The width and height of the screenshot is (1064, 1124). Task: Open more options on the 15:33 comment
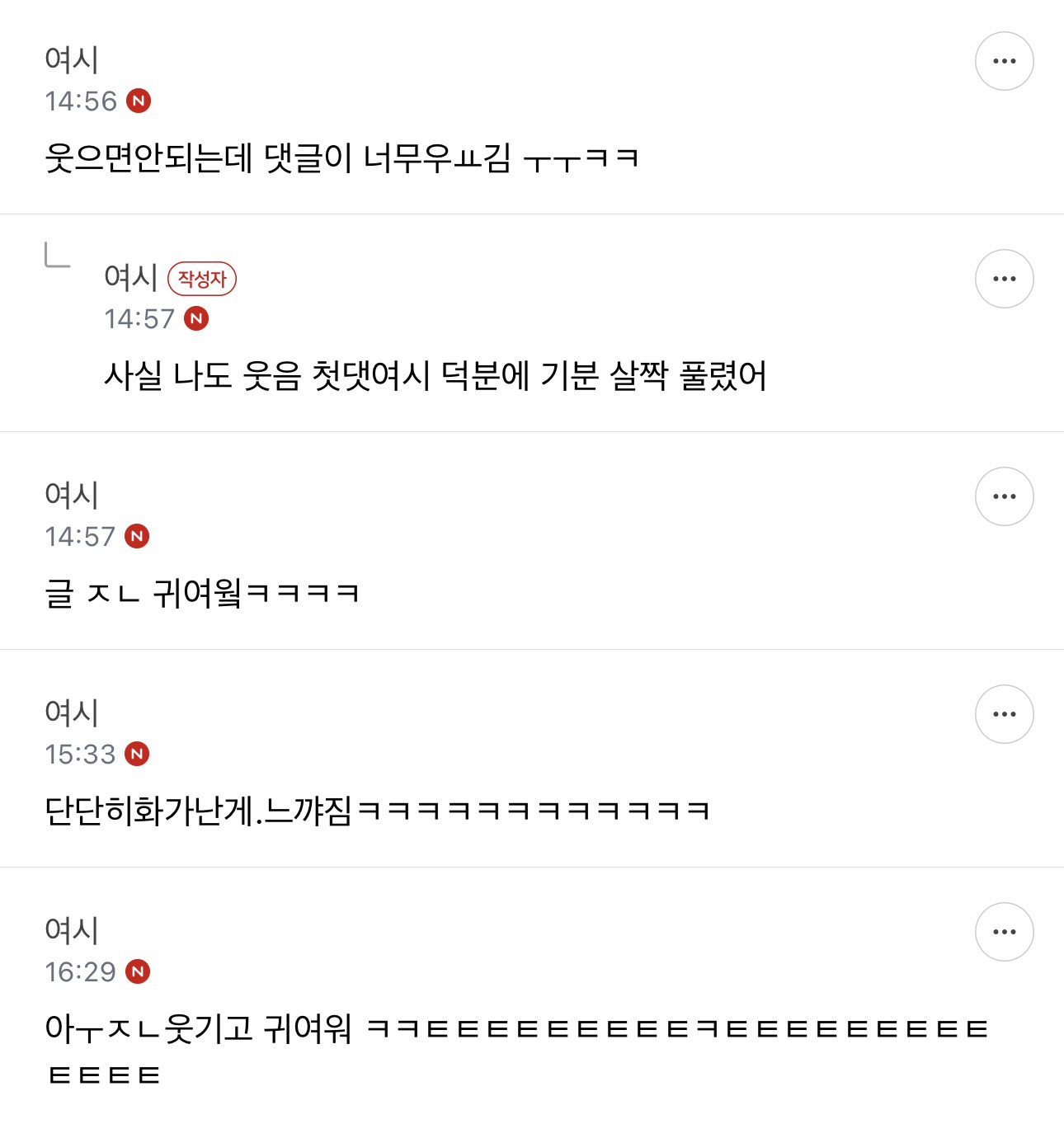tap(1004, 714)
